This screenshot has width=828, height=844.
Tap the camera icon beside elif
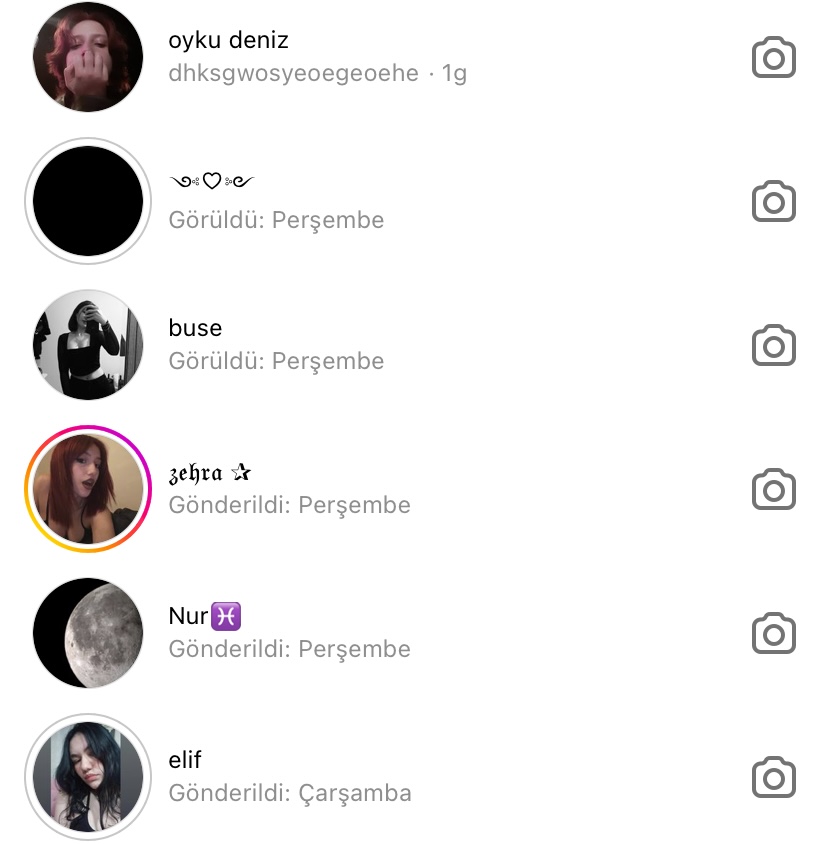(x=773, y=778)
